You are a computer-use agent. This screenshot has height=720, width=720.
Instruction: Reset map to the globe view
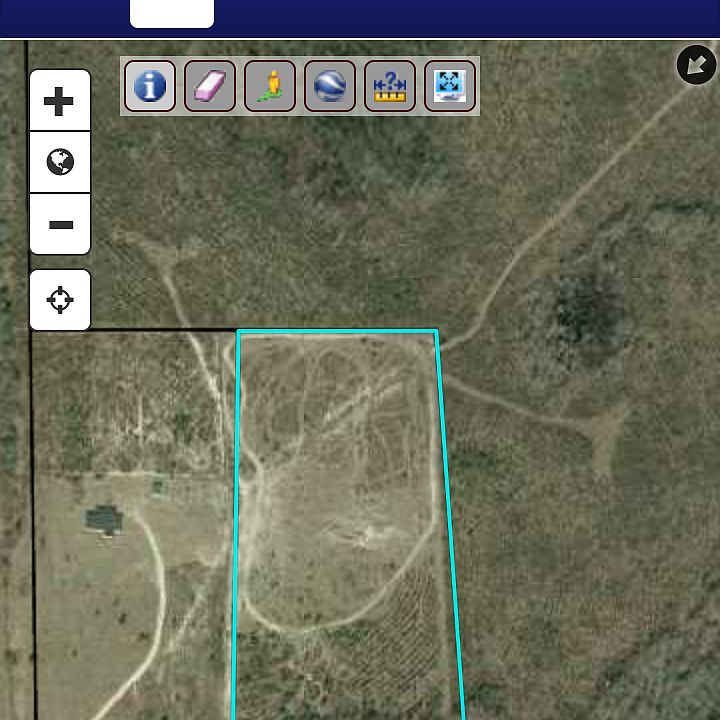[60, 162]
